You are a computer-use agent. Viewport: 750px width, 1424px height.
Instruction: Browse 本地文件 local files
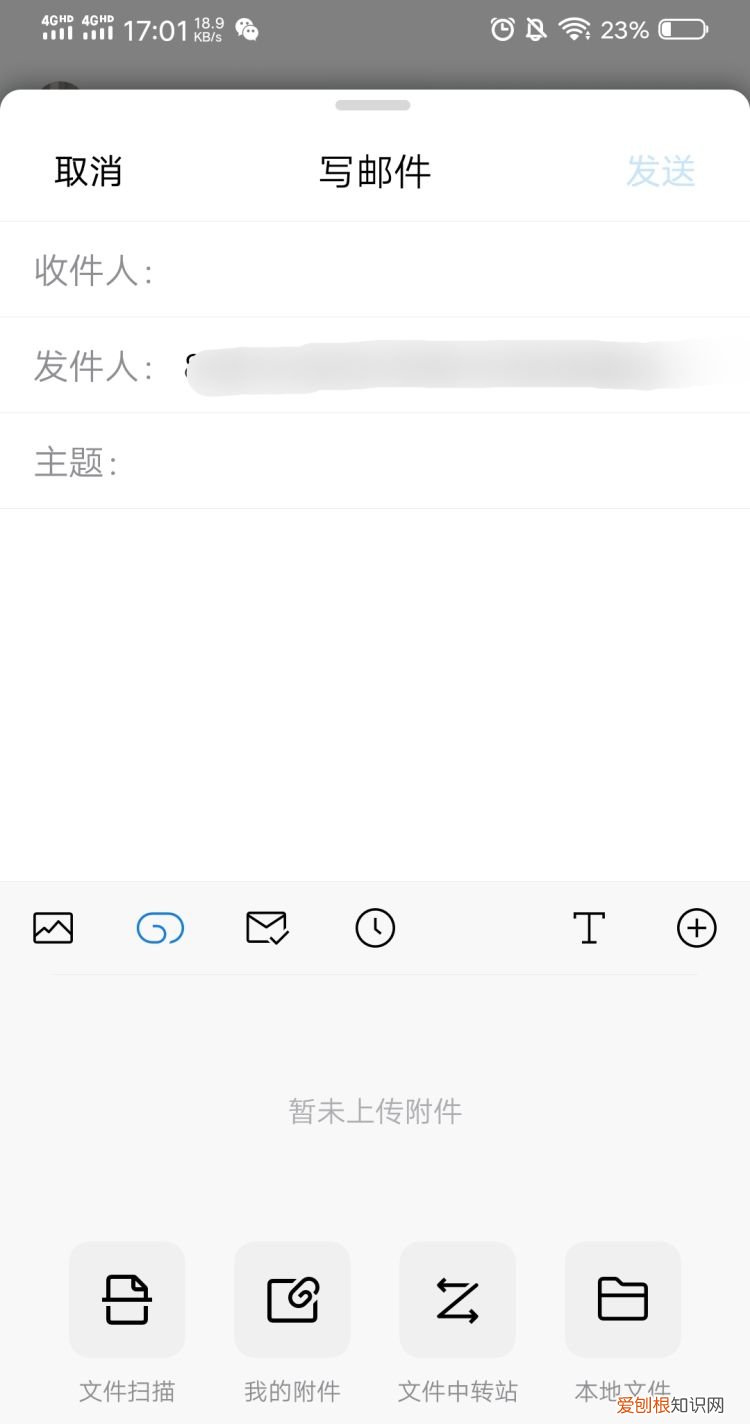click(622, 1300)
